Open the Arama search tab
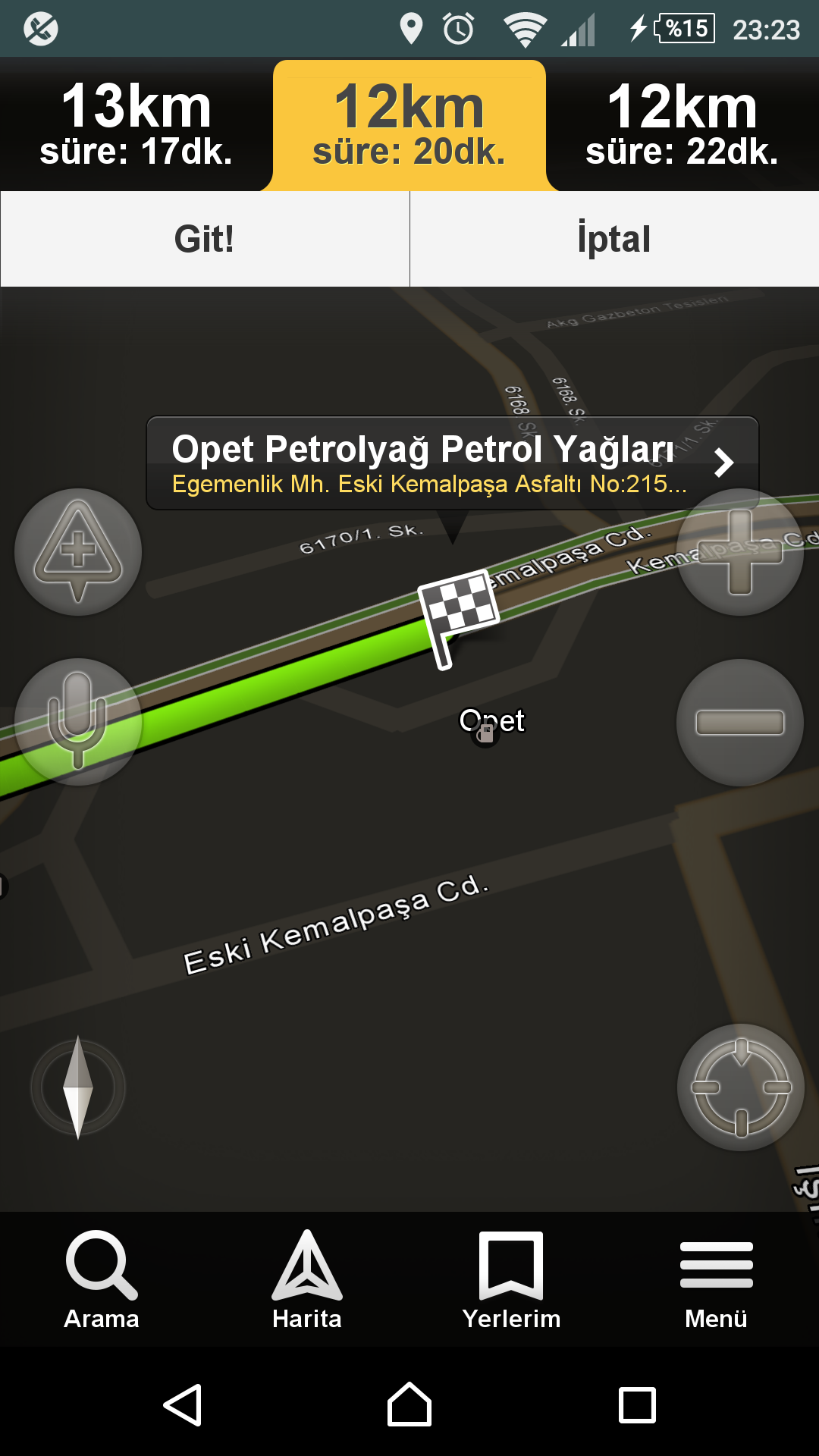 click(102, 1280)
